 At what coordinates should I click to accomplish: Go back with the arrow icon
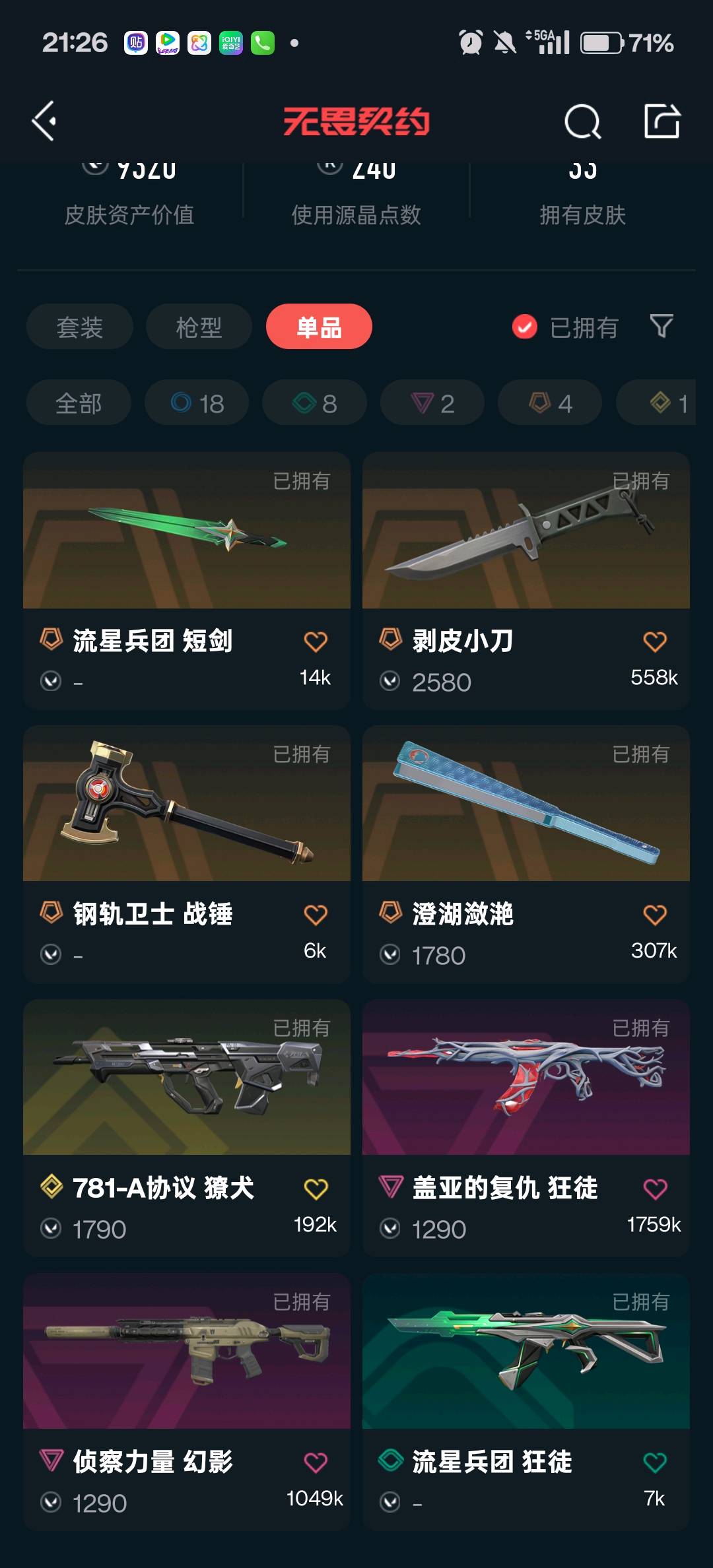(44, 121)
